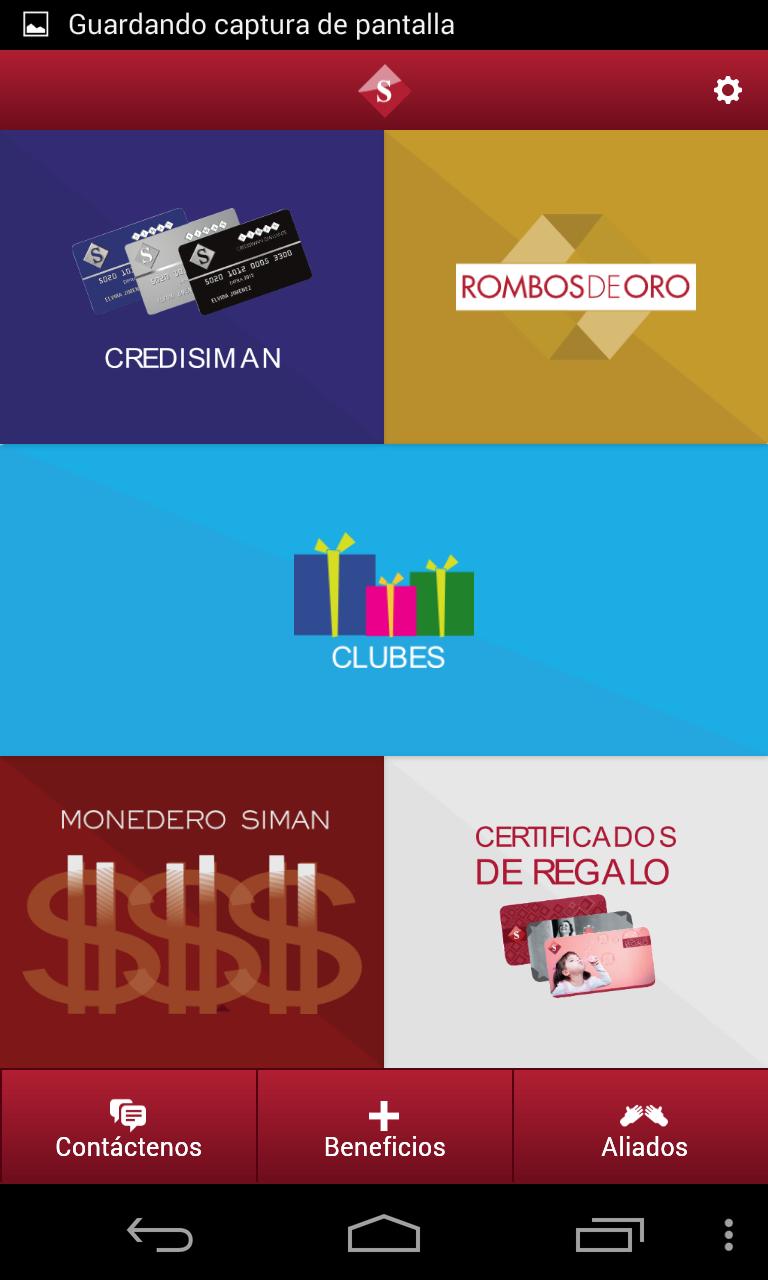Tap the system back button
768x1280 pixels.
[x=160, y=1234]
